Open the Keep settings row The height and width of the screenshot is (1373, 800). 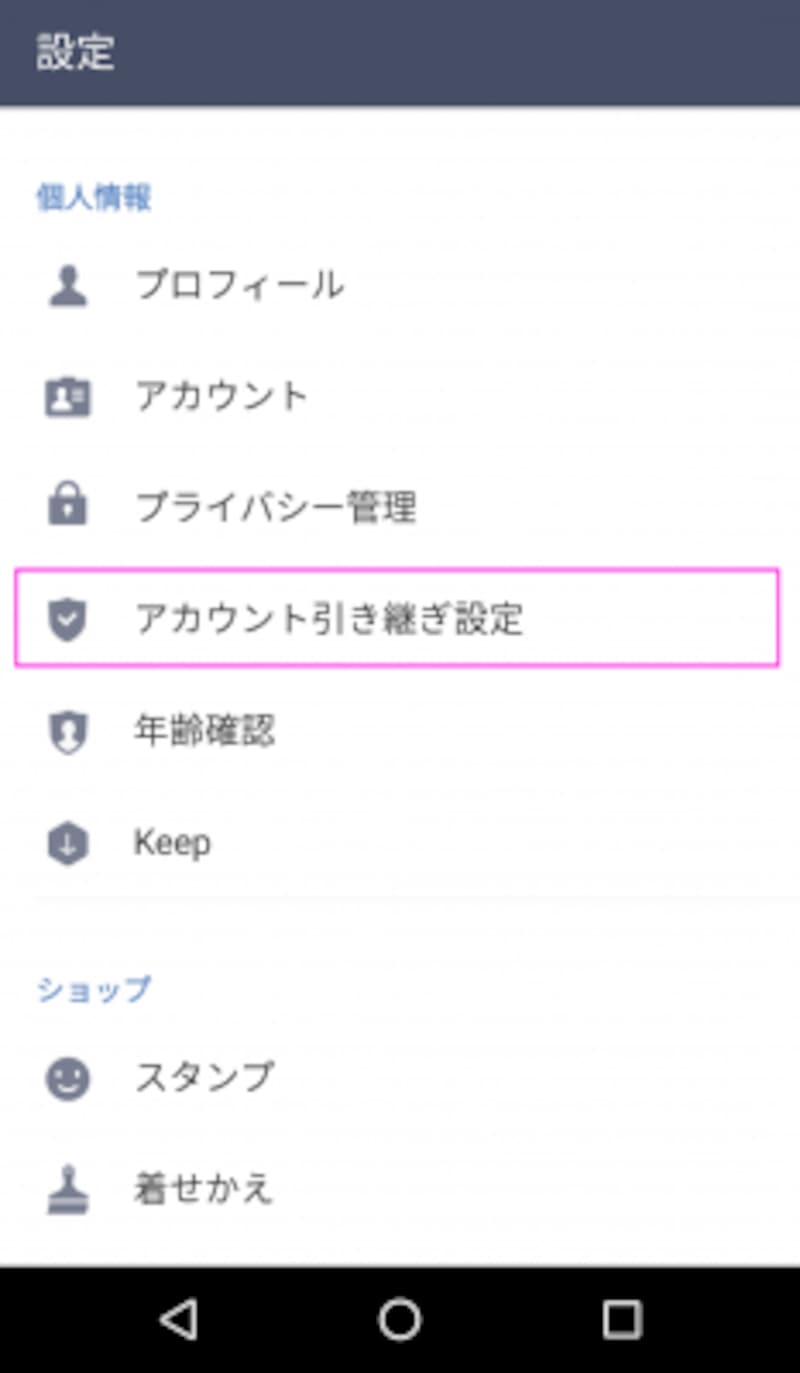click(400, 842)
